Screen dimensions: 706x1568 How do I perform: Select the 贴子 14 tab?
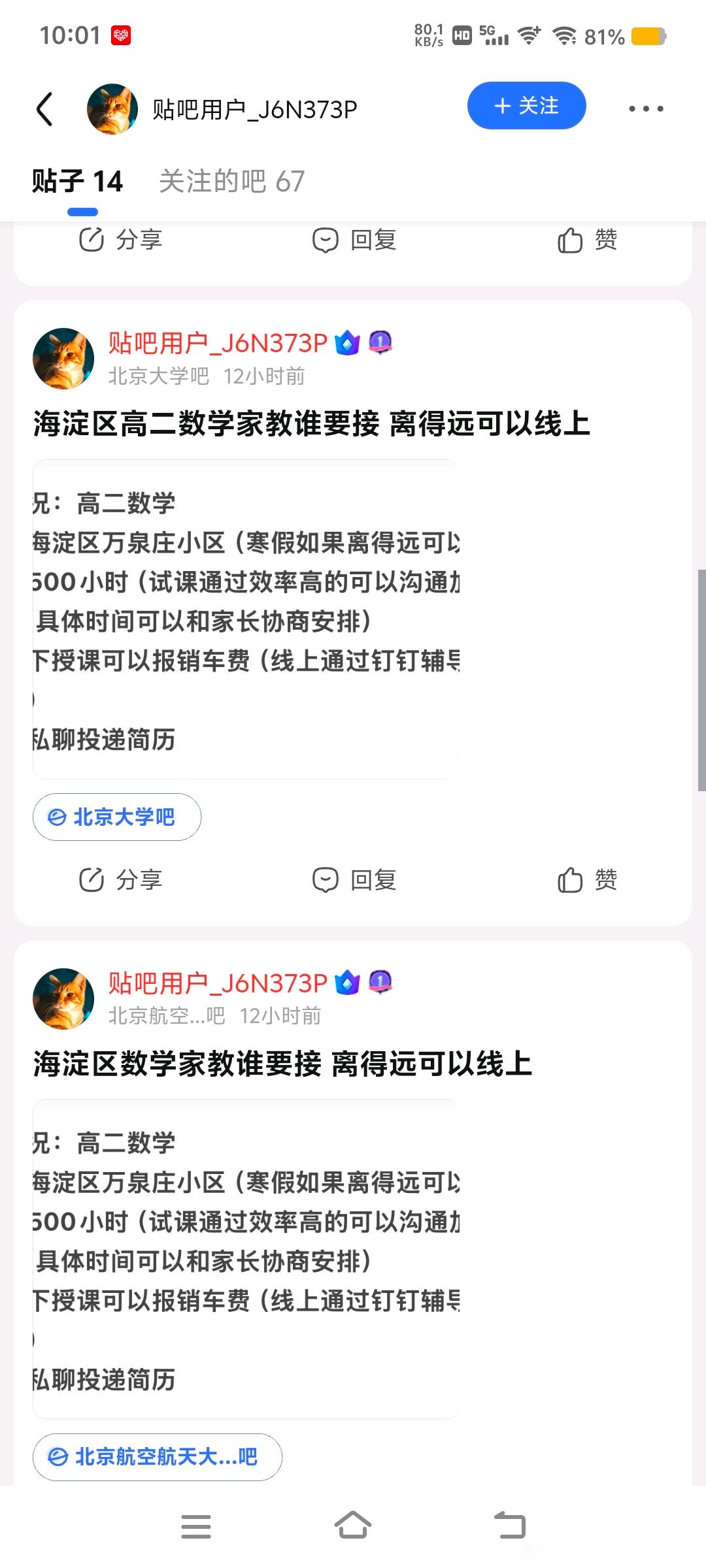tap(77, 182)
